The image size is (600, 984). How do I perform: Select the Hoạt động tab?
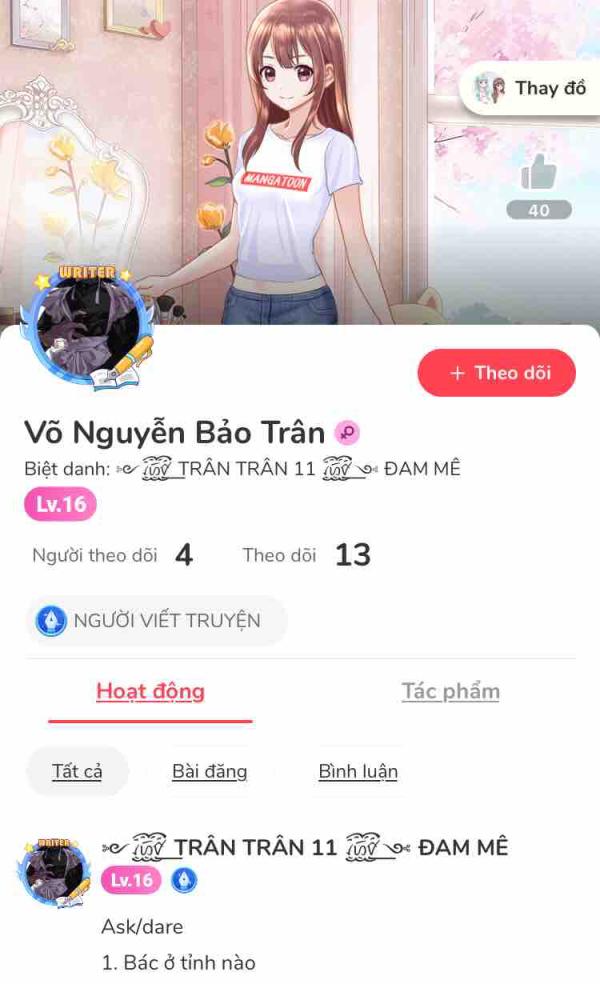tap(150, 691)
